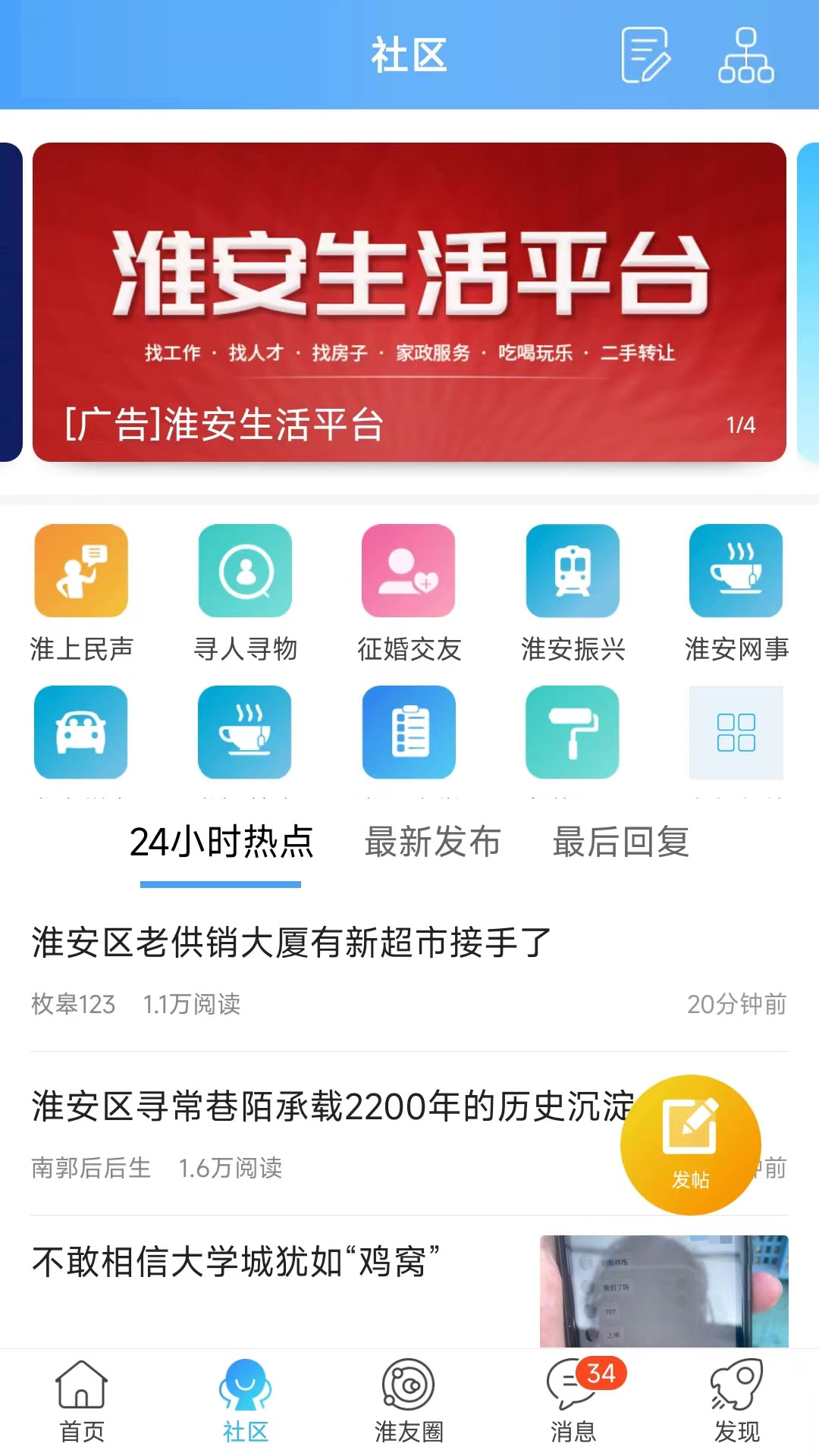Switch to the 最后回复 tab
The image size is (819, 1456).
(x=620, y=842)
